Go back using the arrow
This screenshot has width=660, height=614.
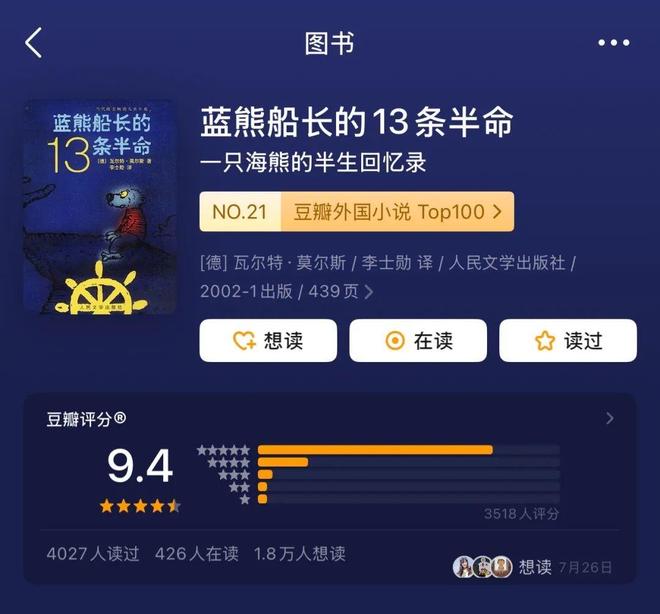34,42
